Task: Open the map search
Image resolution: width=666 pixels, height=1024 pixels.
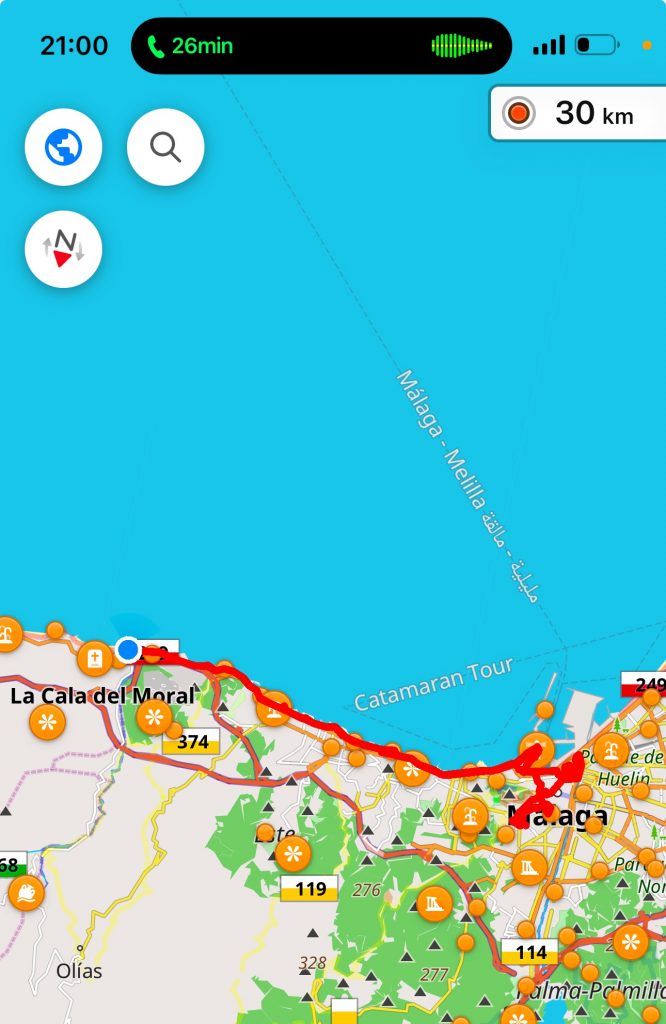Action: coord(165,147)
